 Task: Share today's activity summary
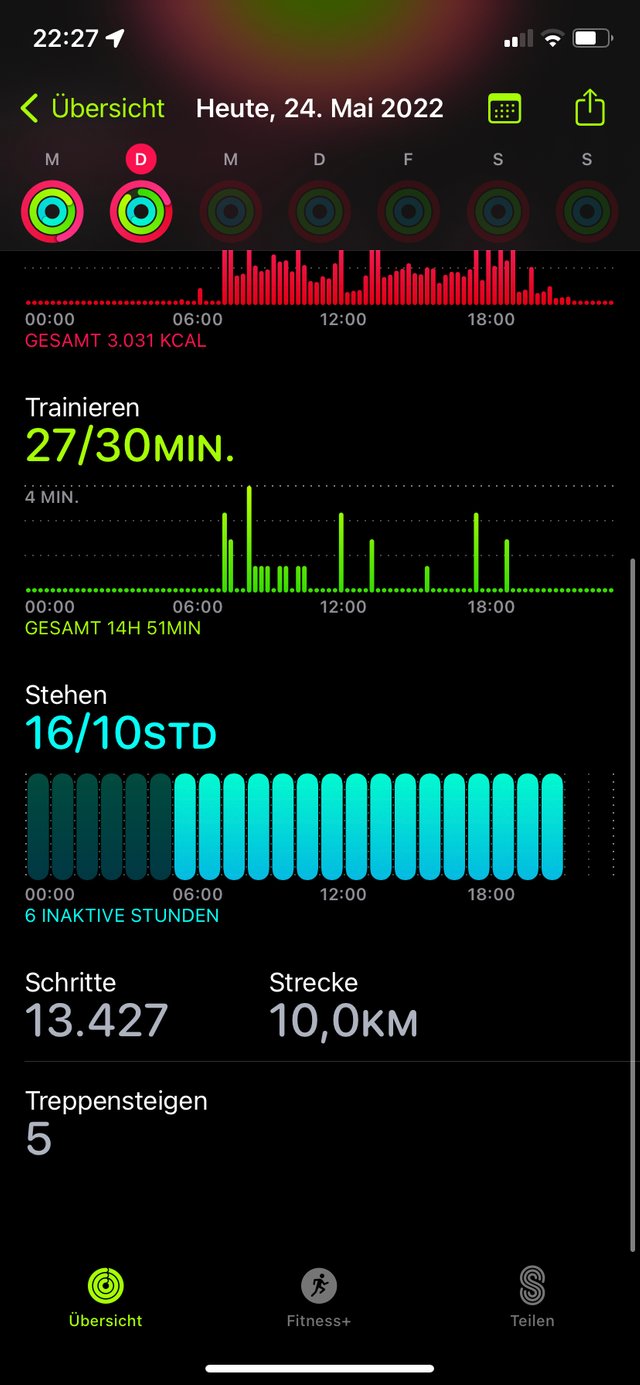point(590,107)
